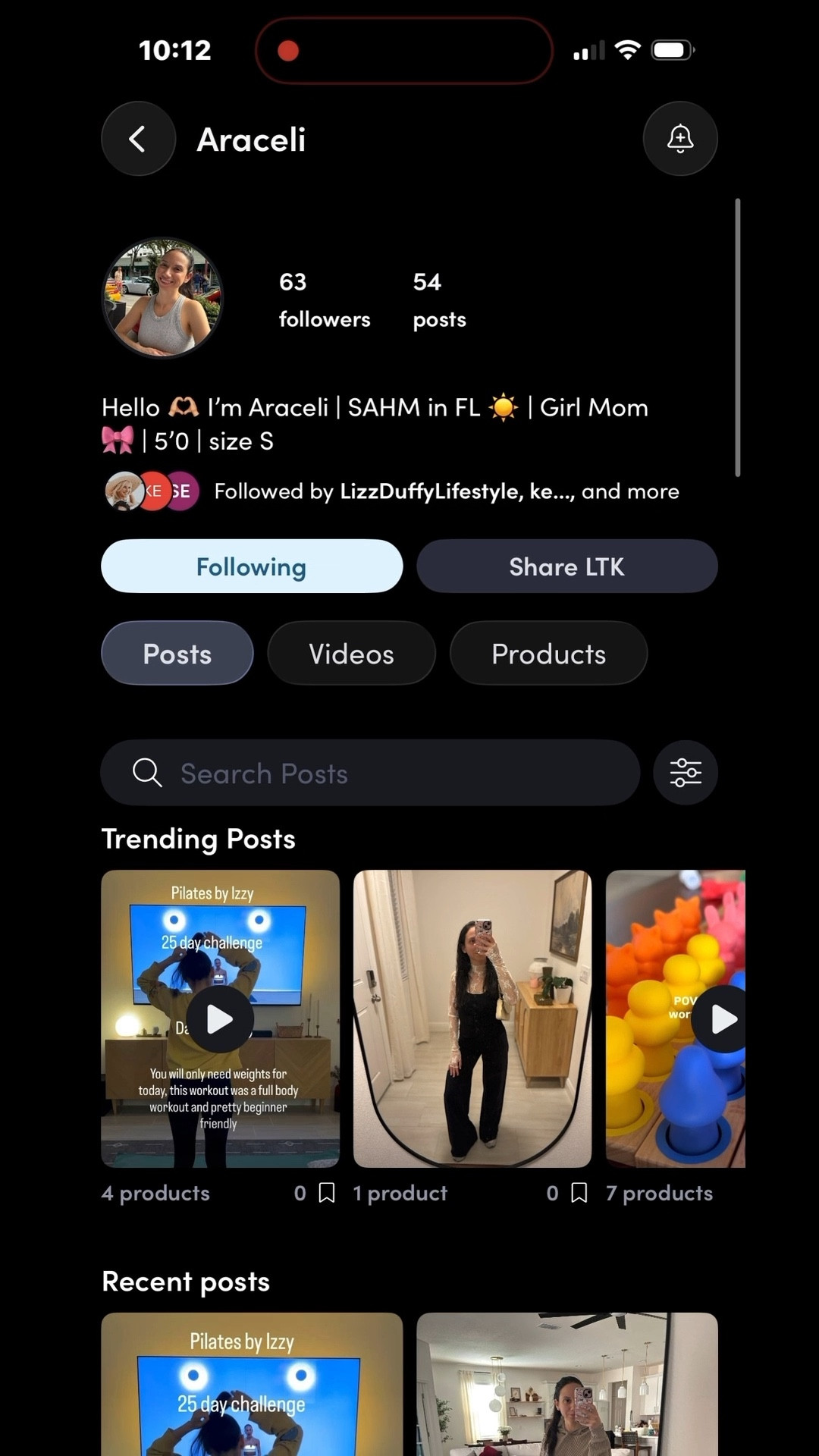Screen dimensions: 819x1456
Task: Open the trending mirror selfie post with 1 product
Action: 472,1018
